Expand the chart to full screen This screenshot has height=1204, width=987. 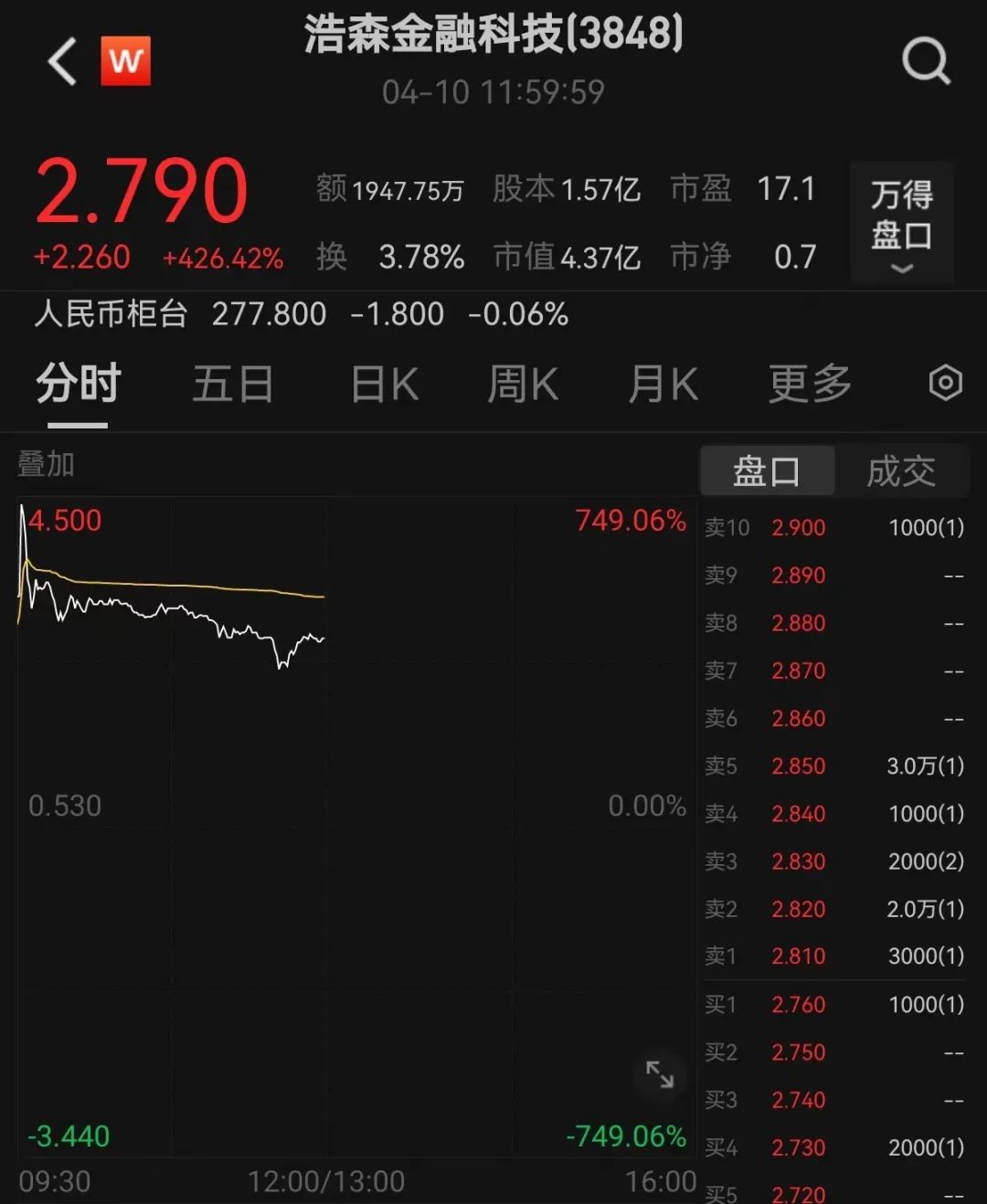pyautogui.click(x=659, y=1074)
